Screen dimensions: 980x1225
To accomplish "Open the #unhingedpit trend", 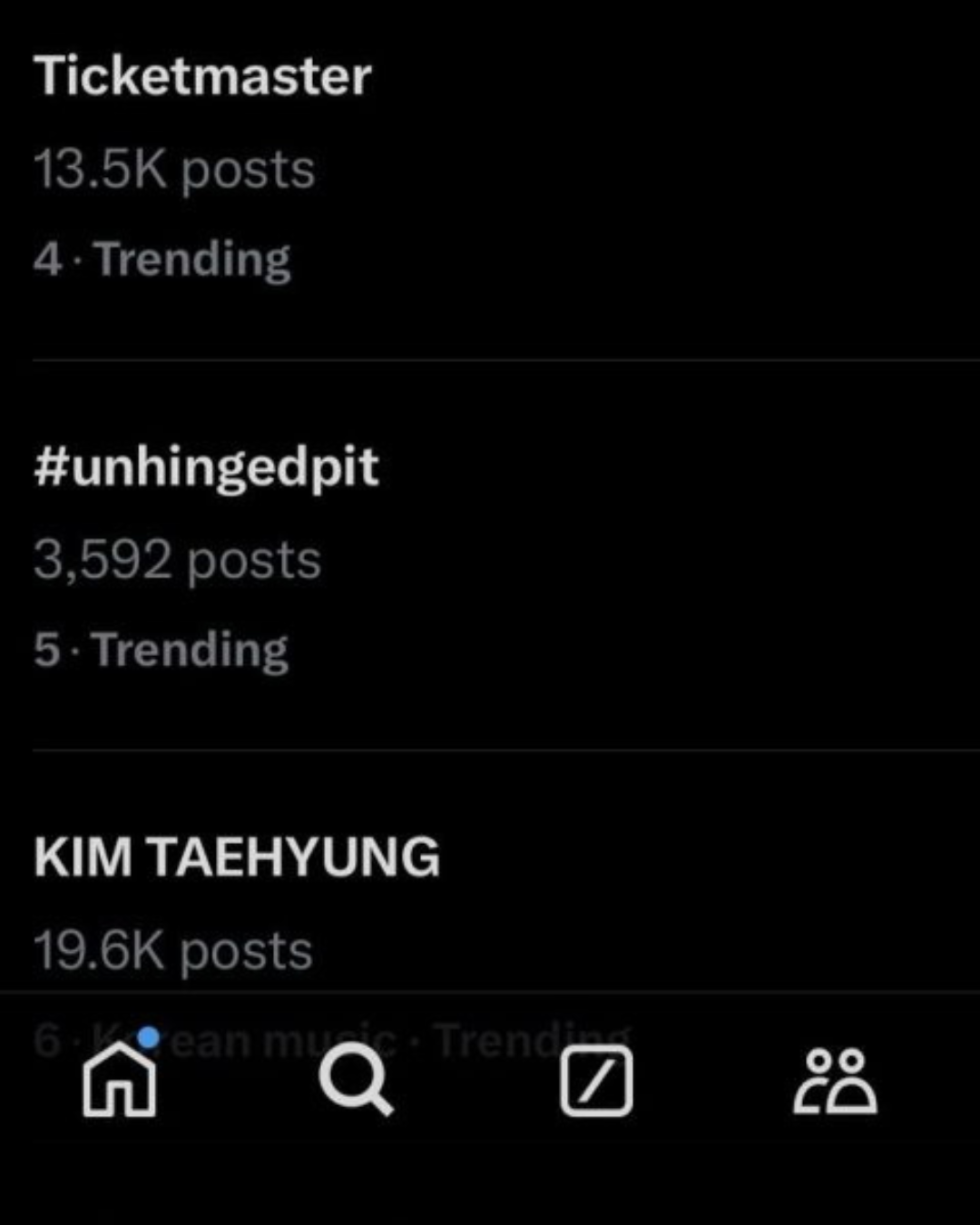I will coord(207,466).
